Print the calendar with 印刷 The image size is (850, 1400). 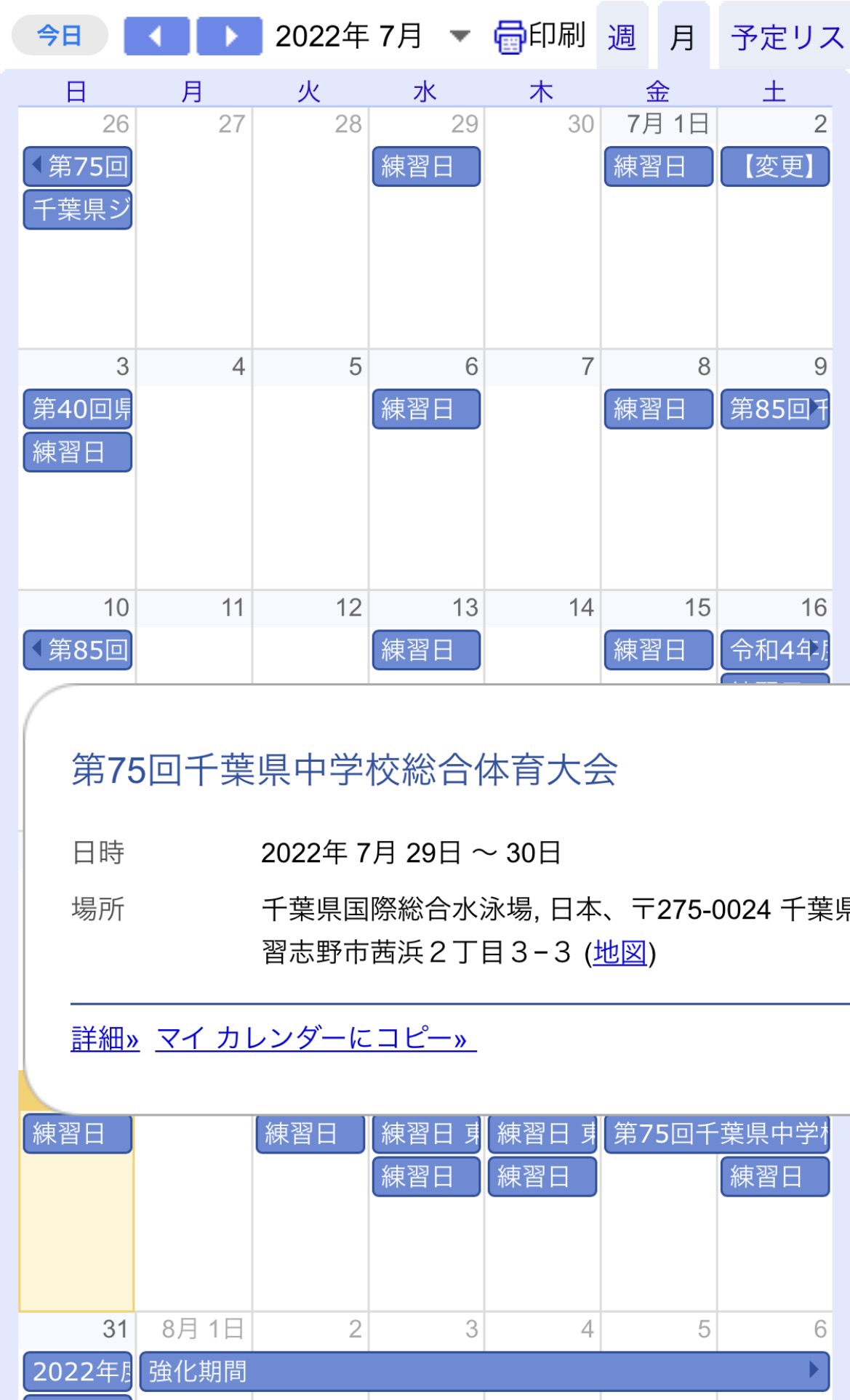click(540, 36)
